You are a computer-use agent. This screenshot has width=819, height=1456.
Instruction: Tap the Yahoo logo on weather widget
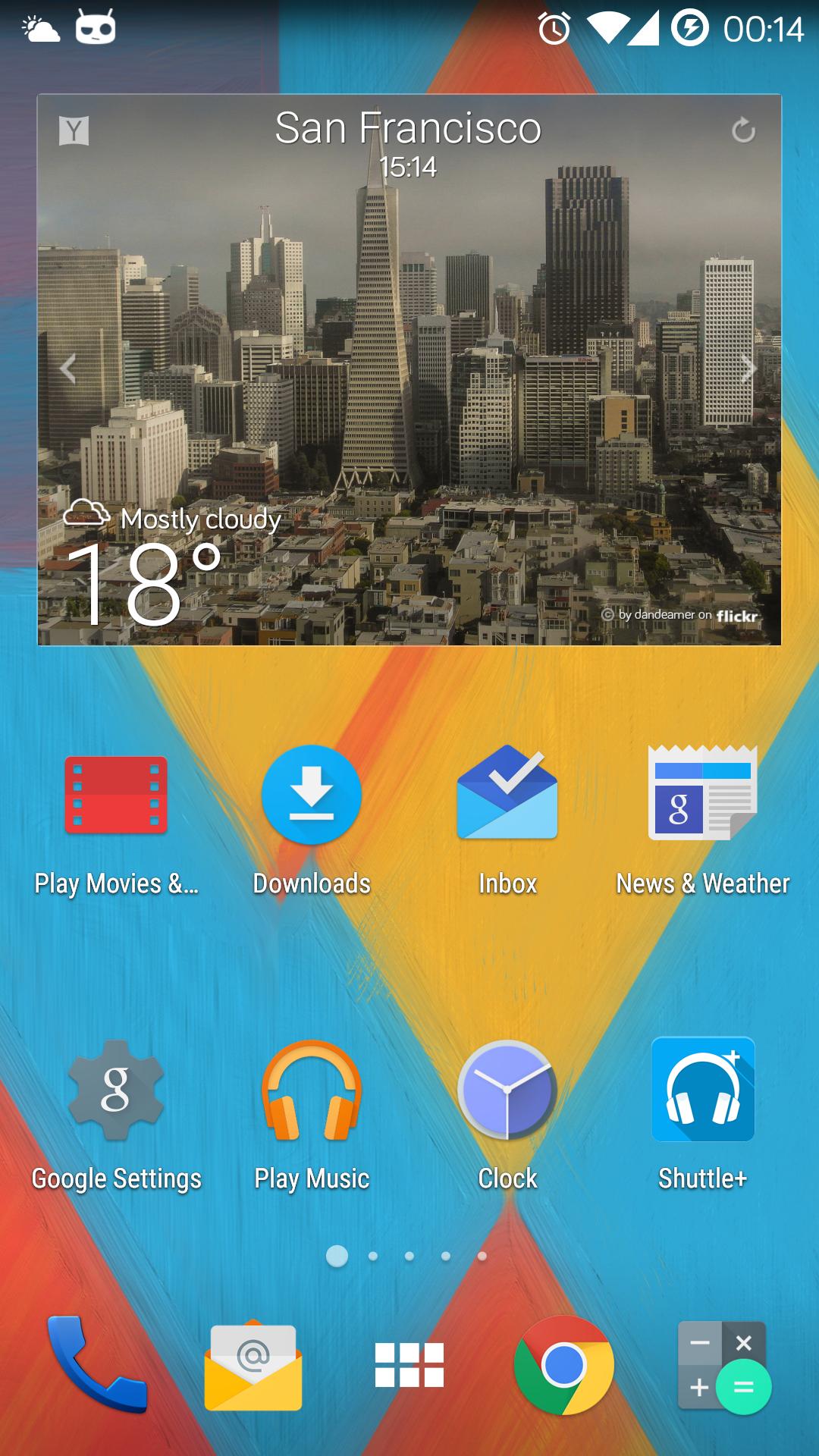click(x=74, y=131)
